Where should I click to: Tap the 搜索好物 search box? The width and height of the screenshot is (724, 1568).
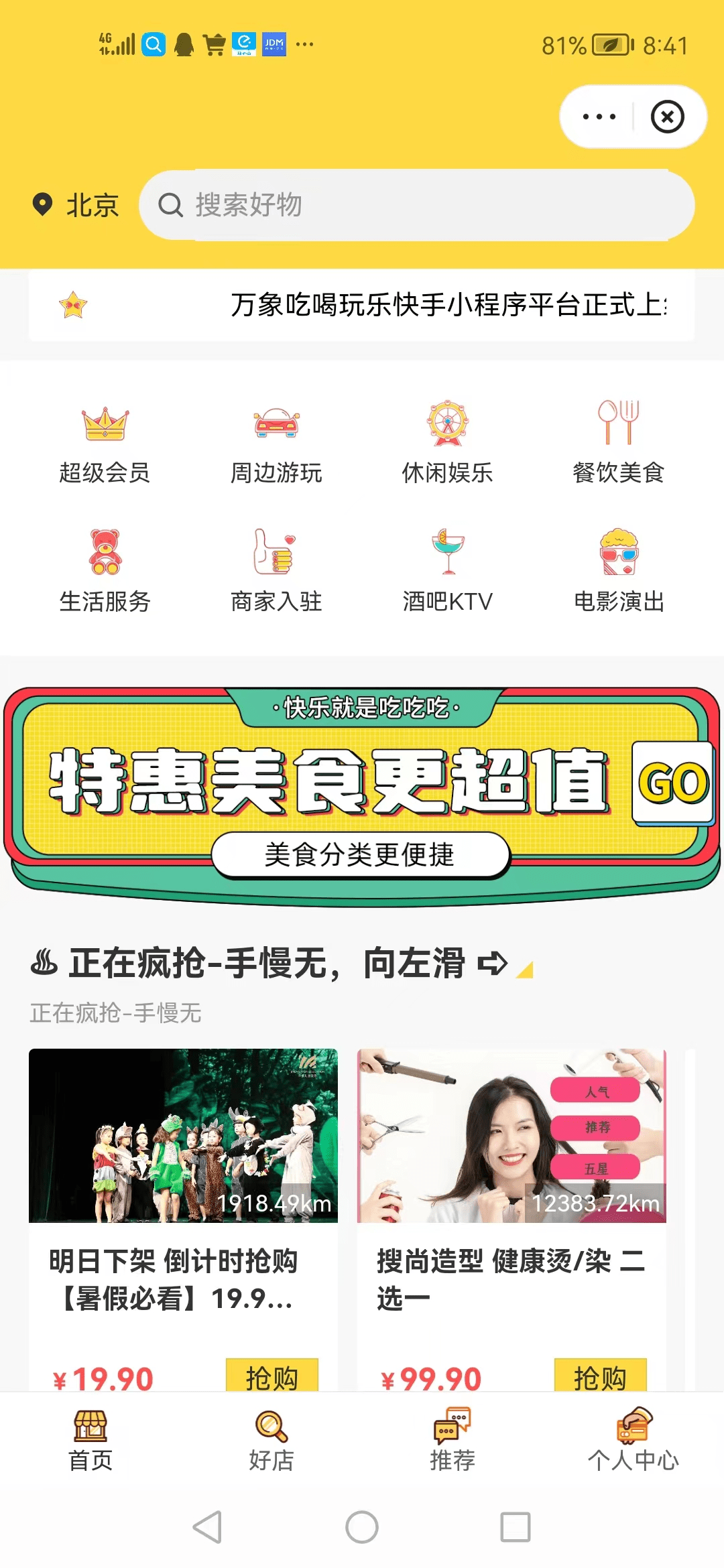pyautogui.click(x=416, y=205)
